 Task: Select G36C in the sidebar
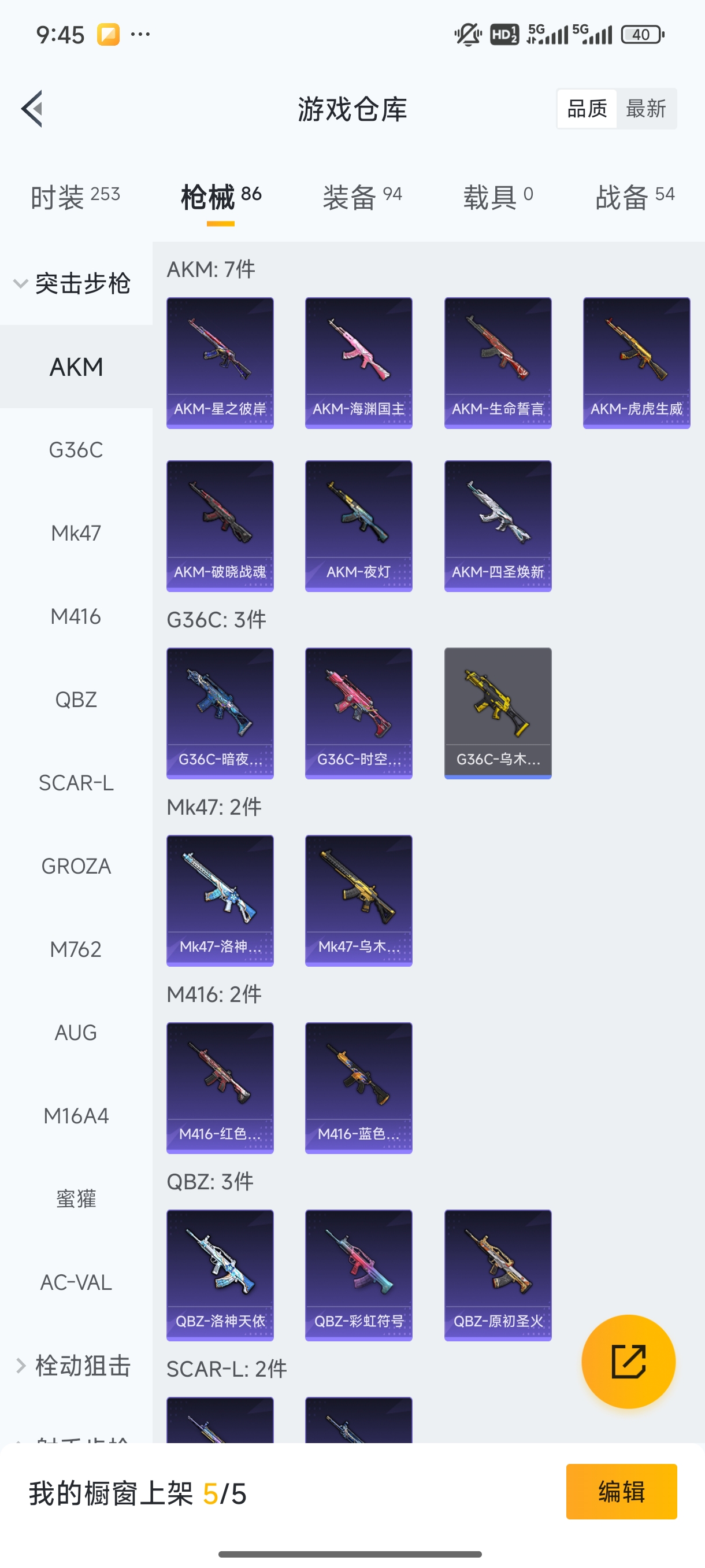pyautogui.click(x=76, y=450)
